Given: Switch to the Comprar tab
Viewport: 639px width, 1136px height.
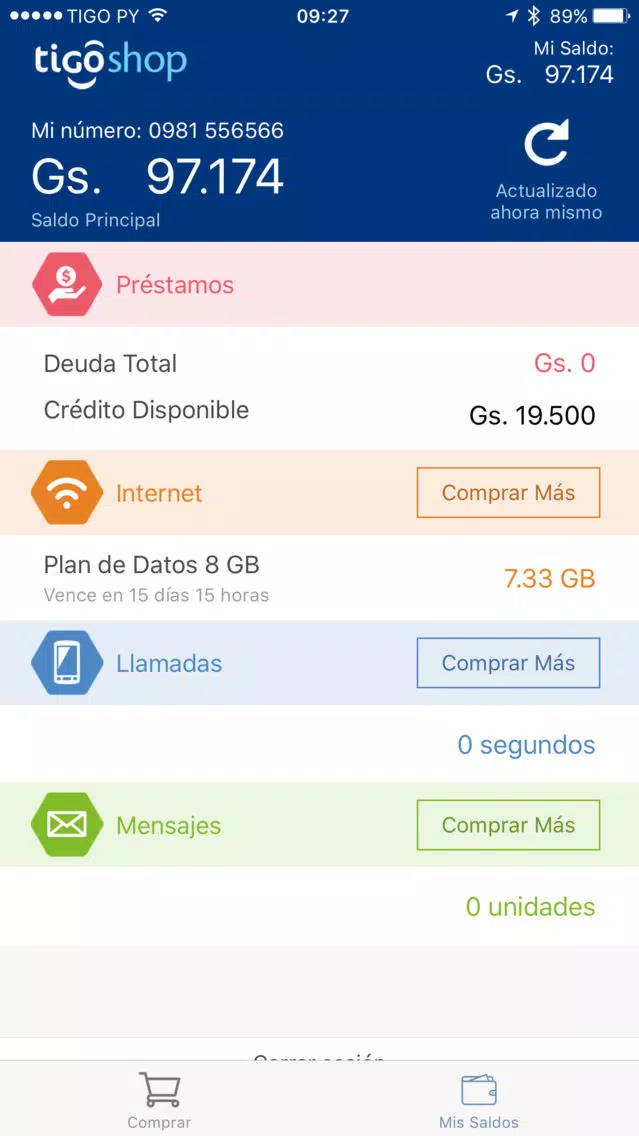Looking at the screenshot, I should pyautogui.click(x=159, y=1100).
